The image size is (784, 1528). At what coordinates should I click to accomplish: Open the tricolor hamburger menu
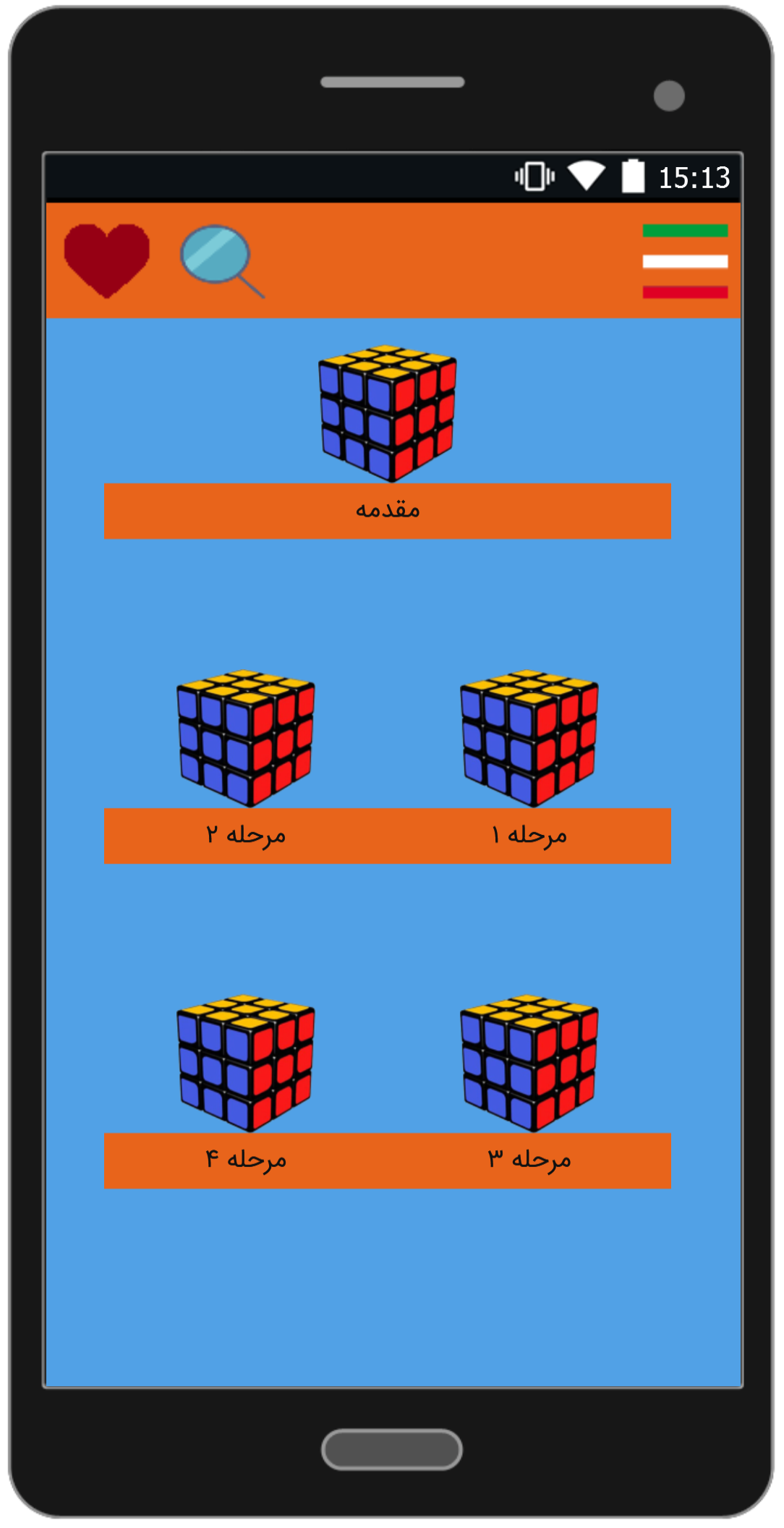pos(684,261)
